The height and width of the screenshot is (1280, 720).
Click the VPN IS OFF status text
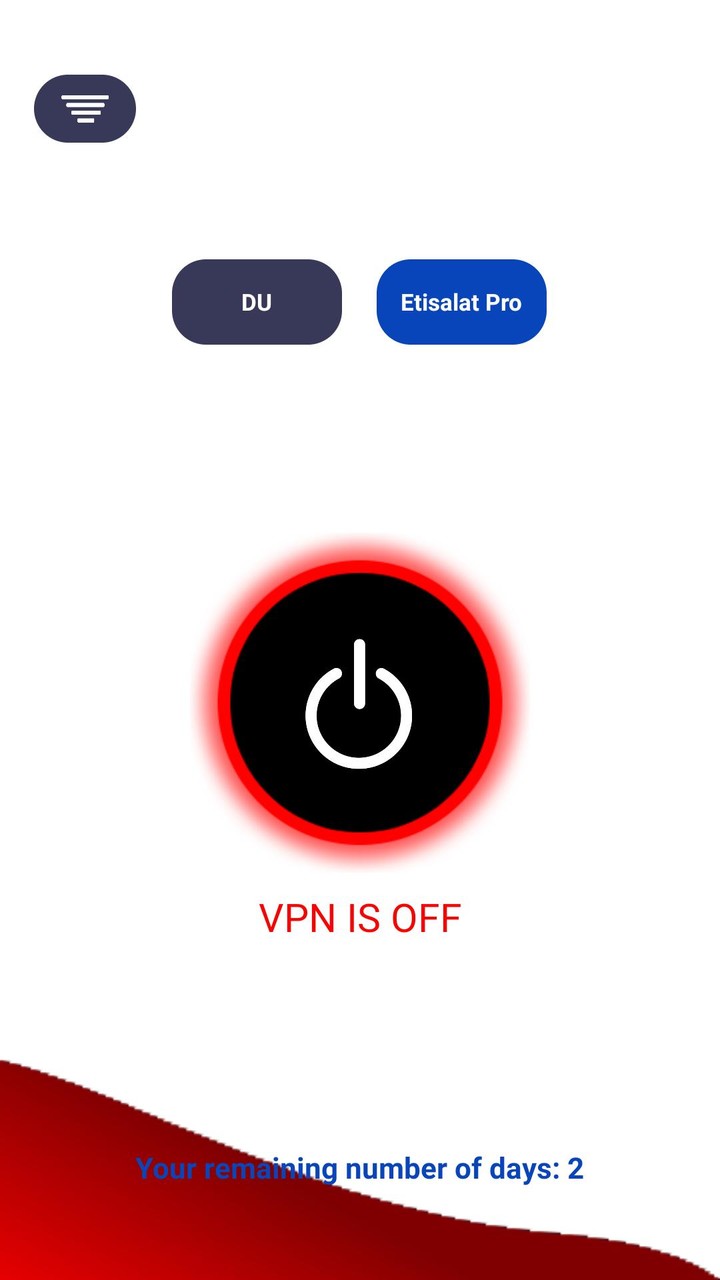(360, 918)
